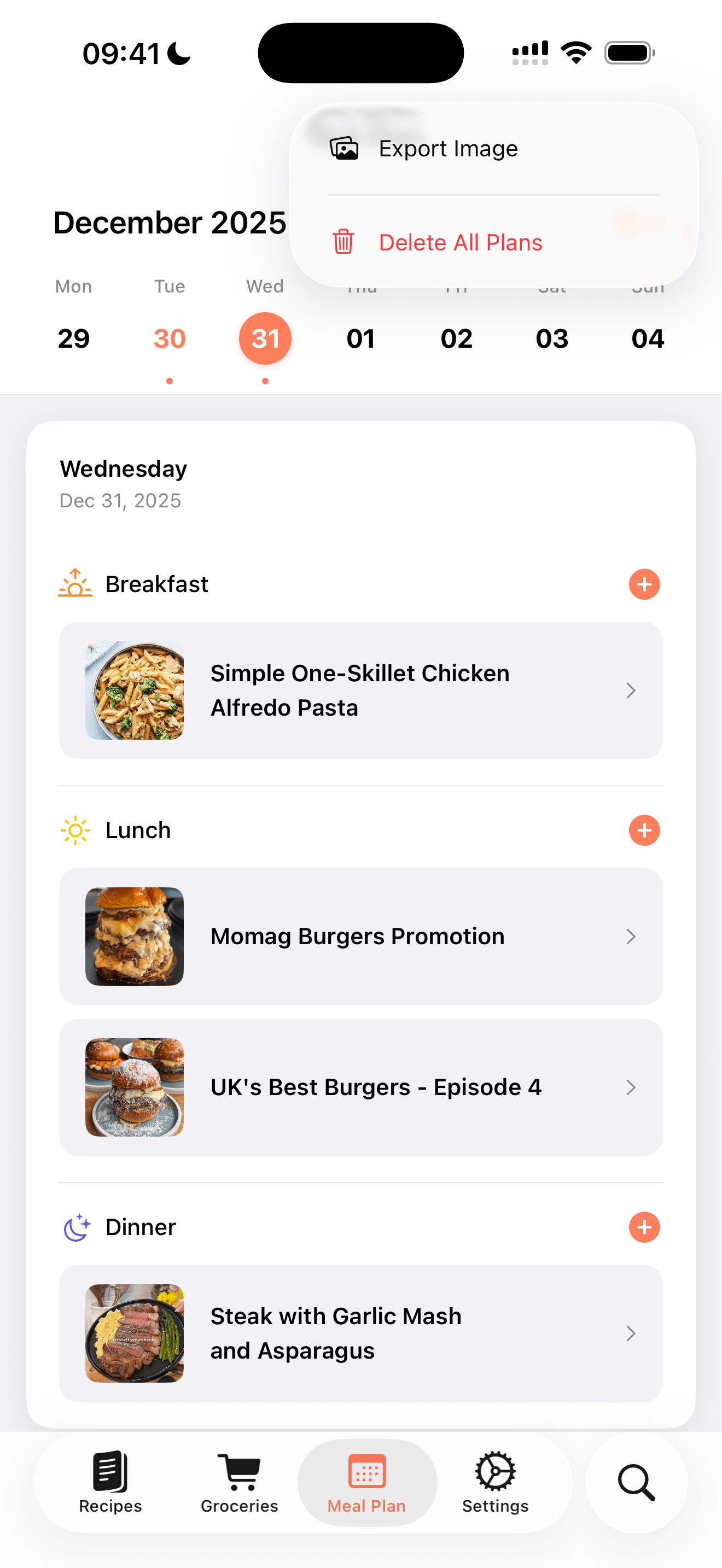Select Sunday 04 date
722x1568 pixels.
(648, 338)
